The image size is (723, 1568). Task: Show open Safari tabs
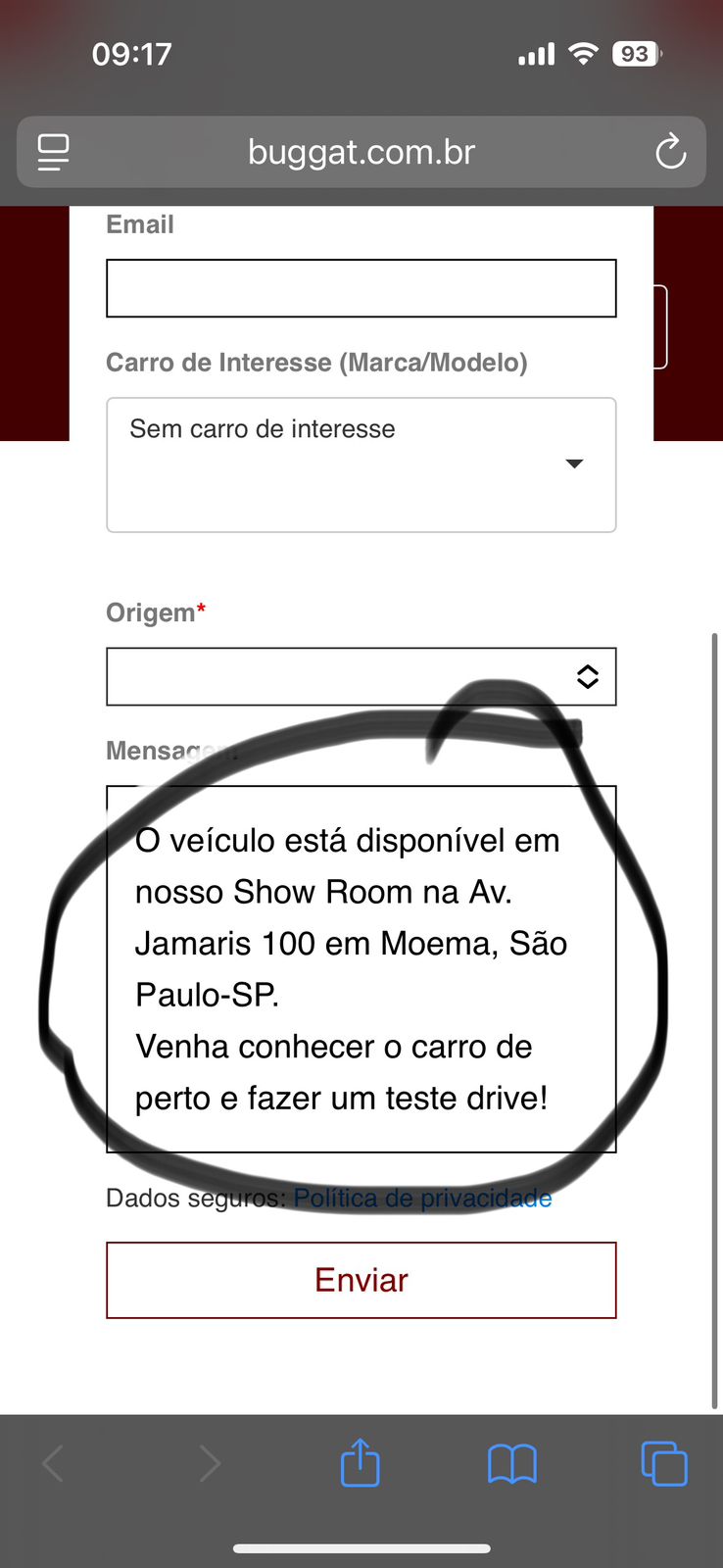point(663,1463)
